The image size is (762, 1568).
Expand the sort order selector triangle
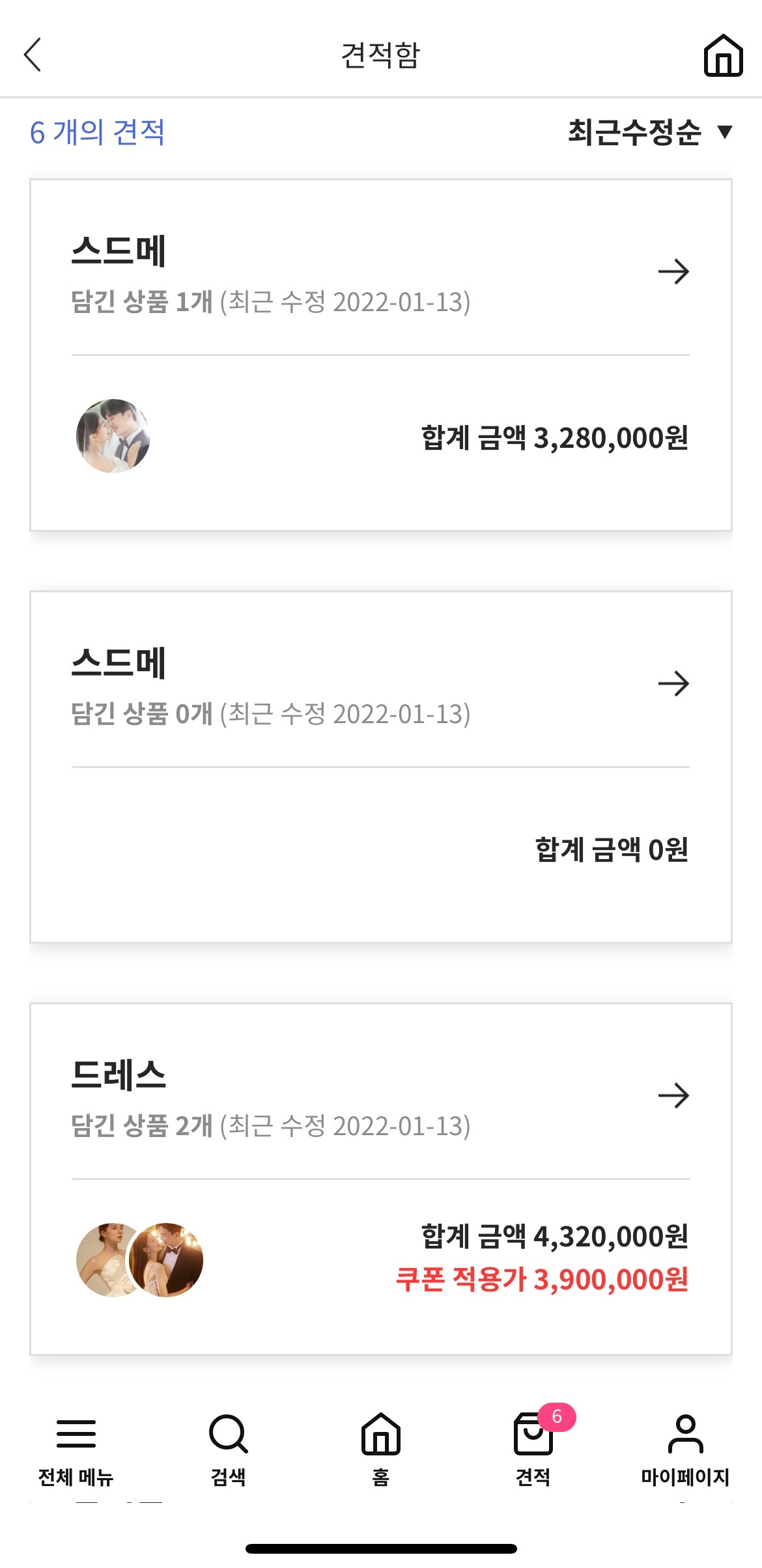[x=726, y=133]
